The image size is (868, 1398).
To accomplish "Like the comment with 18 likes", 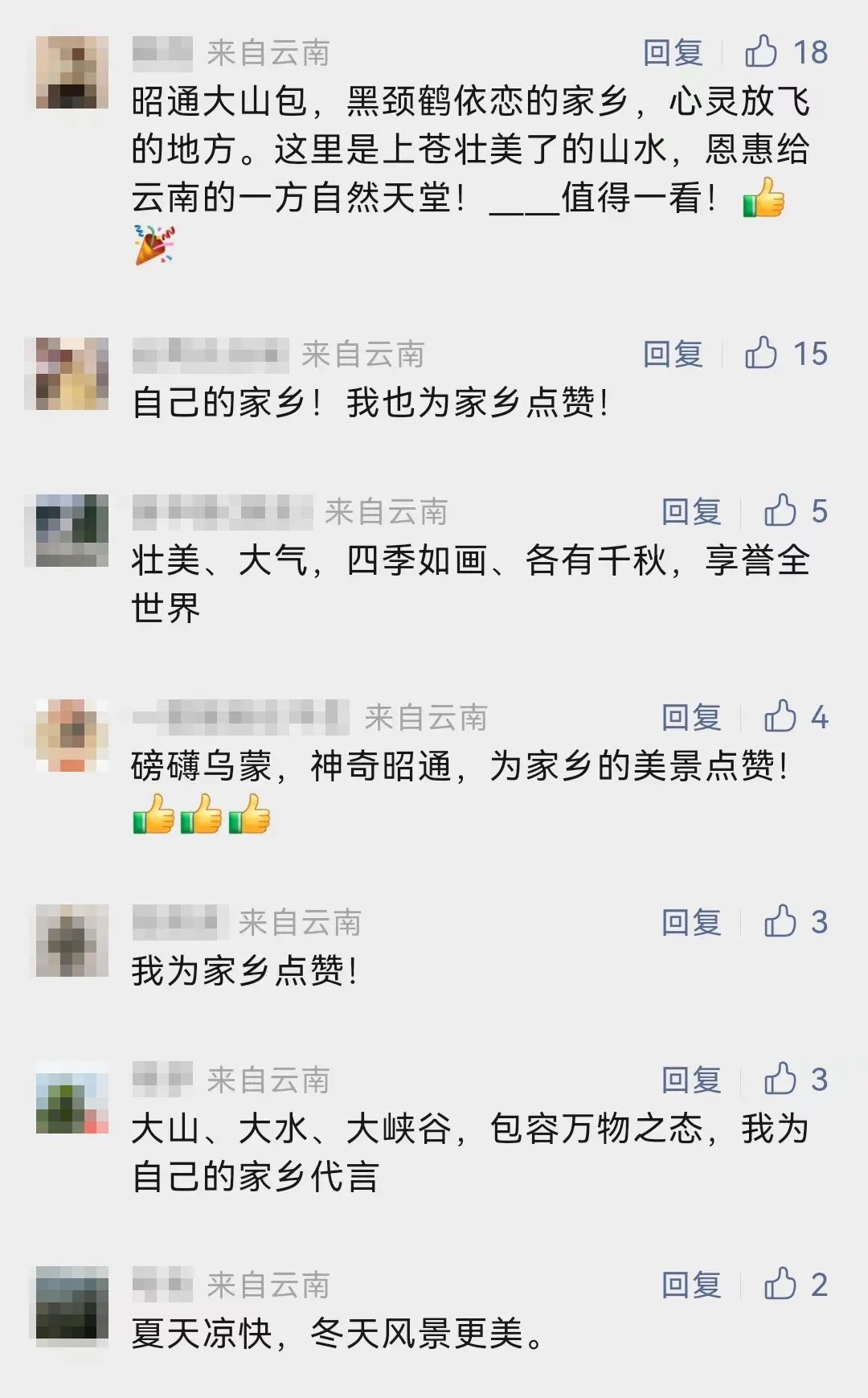I will tap(761, 52).
